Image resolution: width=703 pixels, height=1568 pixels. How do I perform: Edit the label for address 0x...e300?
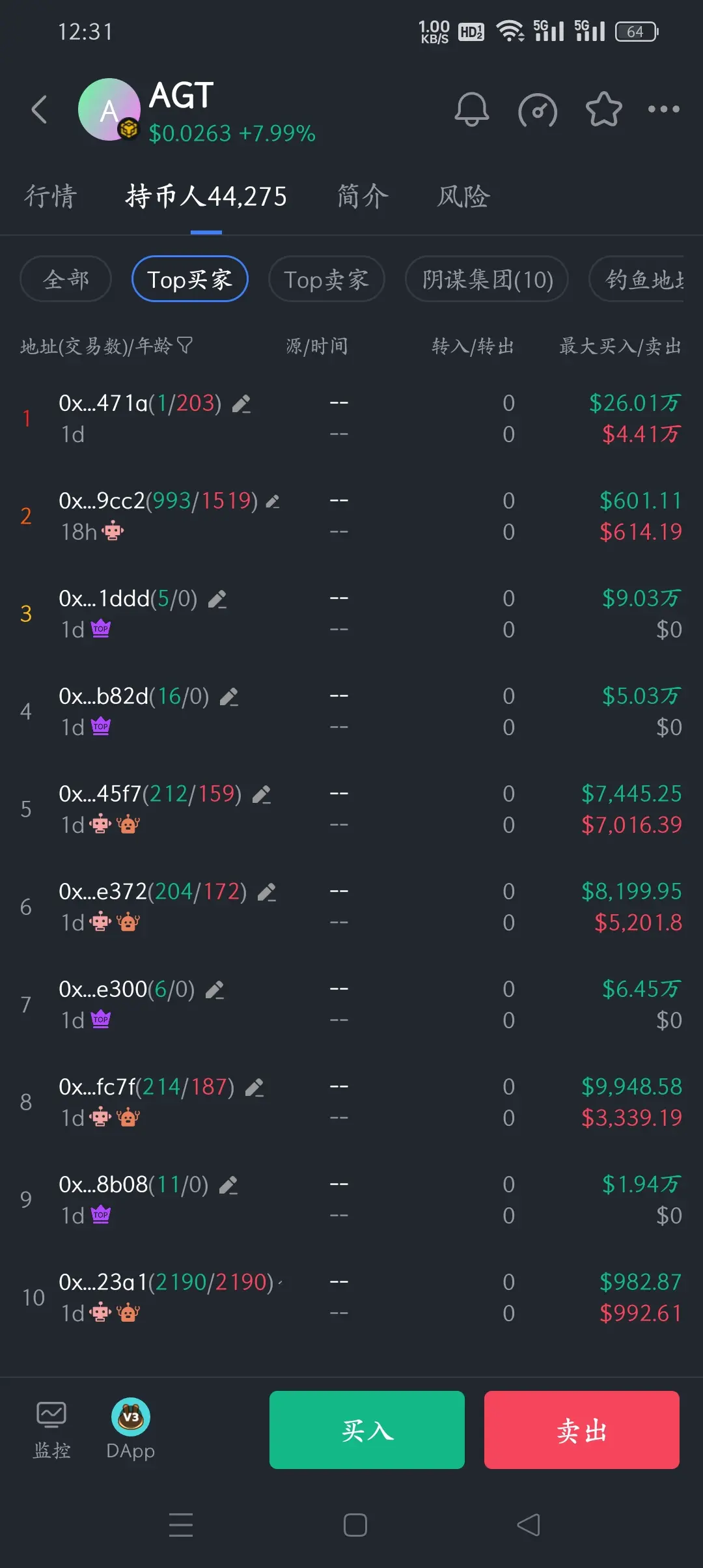[215, 990]
